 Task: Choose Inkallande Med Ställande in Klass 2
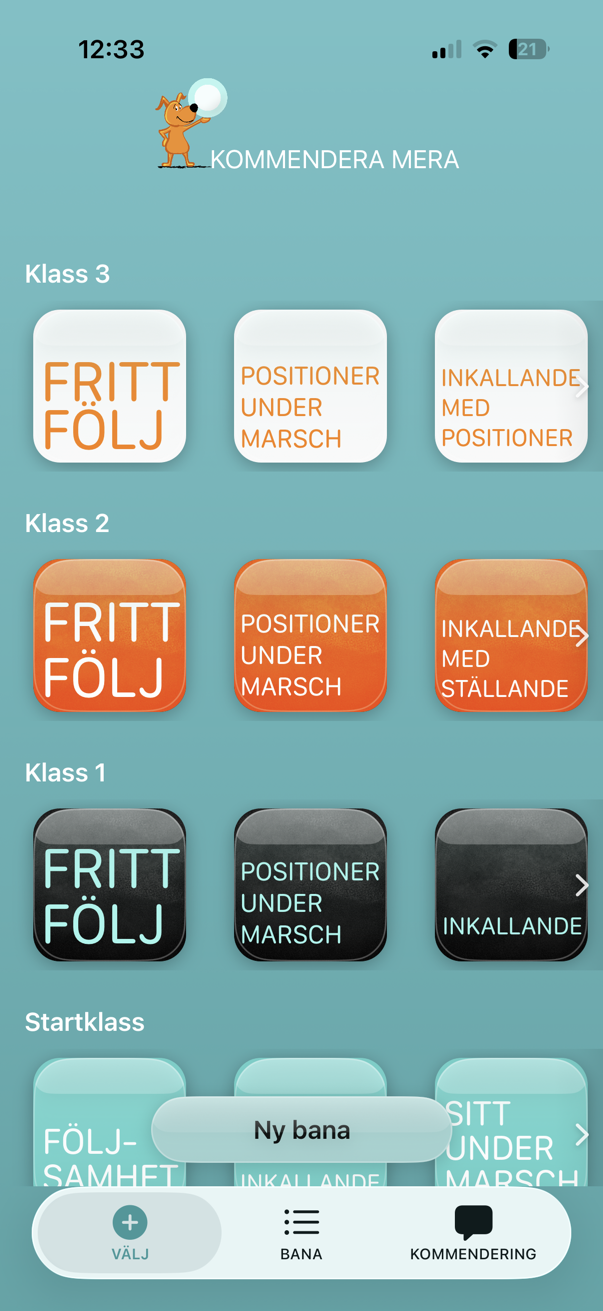pos(511,636)
